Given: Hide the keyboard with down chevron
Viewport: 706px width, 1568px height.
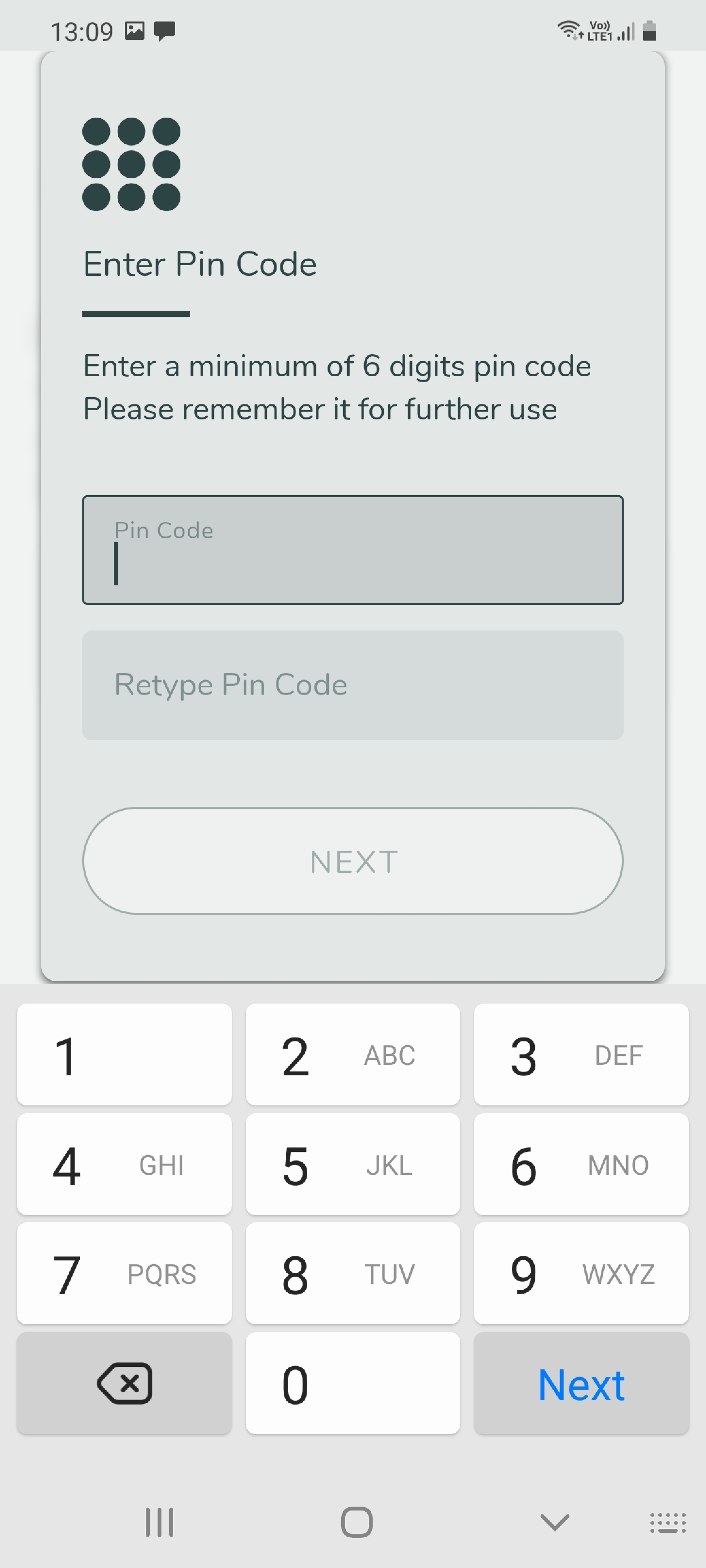Looking at the screenshot, I should pyautogui.click(x=554, y=1522).
